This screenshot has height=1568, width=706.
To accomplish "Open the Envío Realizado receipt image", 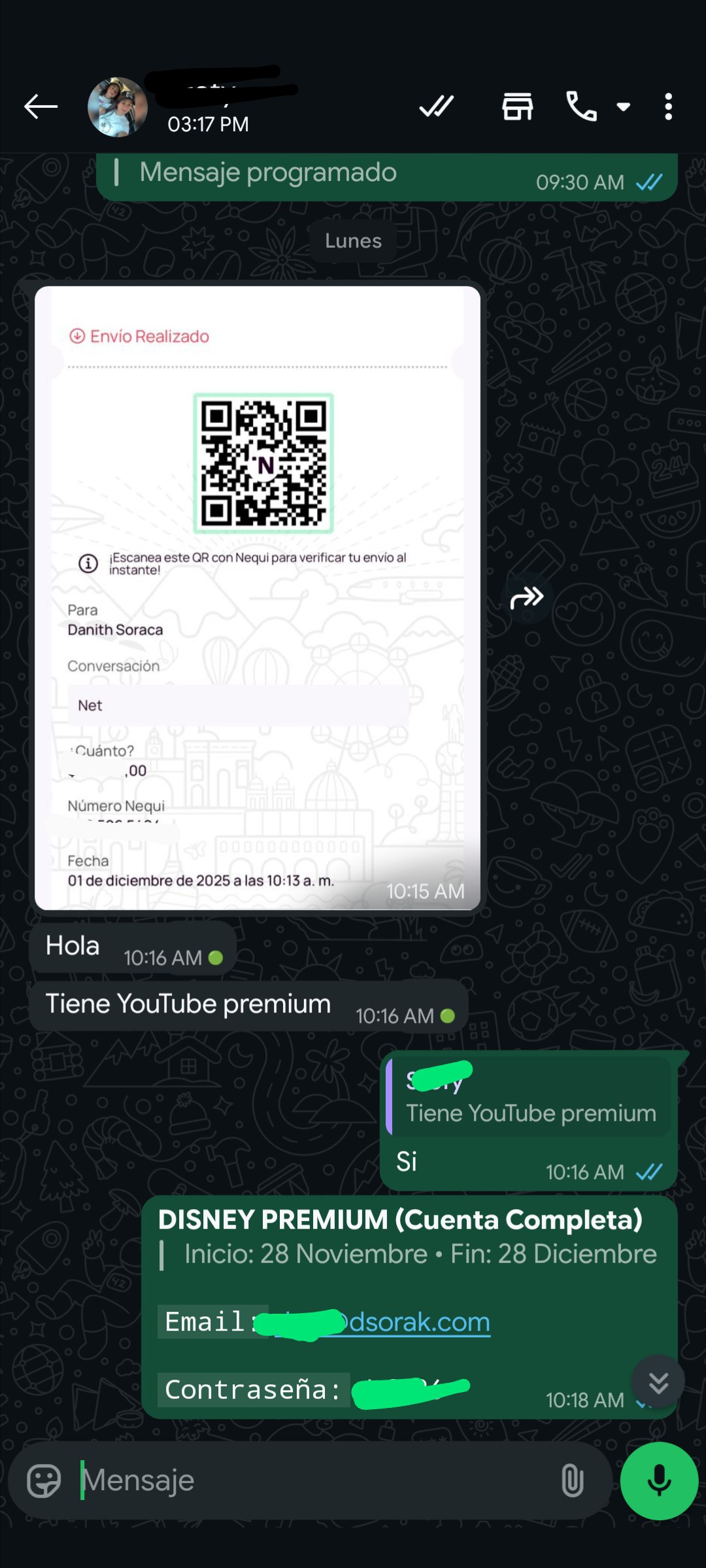I will point(258,597).
